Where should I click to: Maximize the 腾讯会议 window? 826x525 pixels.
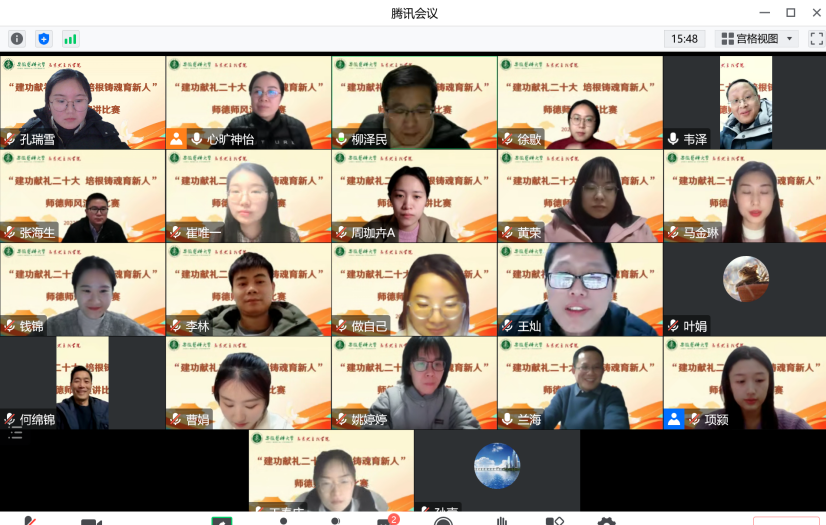(790, 13)
